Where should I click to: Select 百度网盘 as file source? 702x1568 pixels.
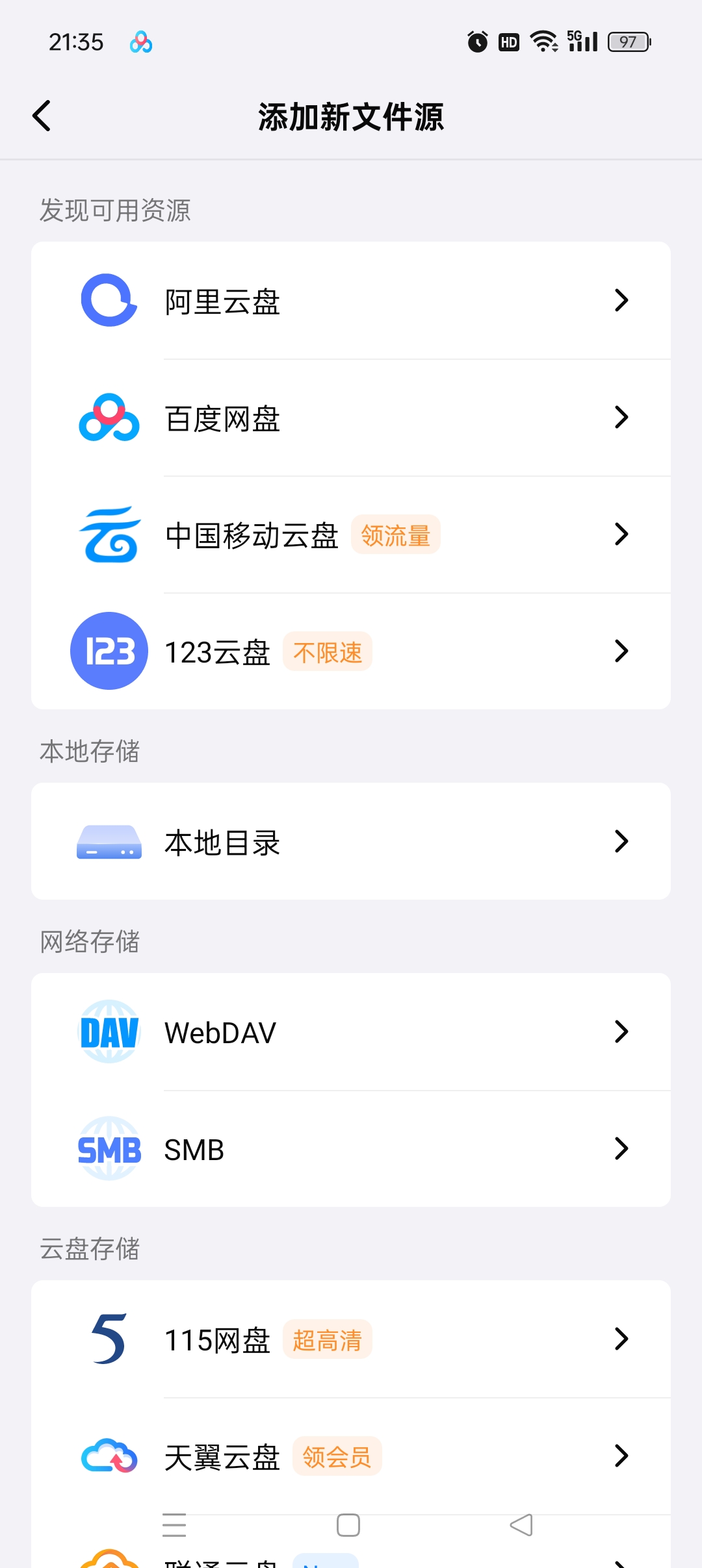pyautogui.click(x=351, y=418)
